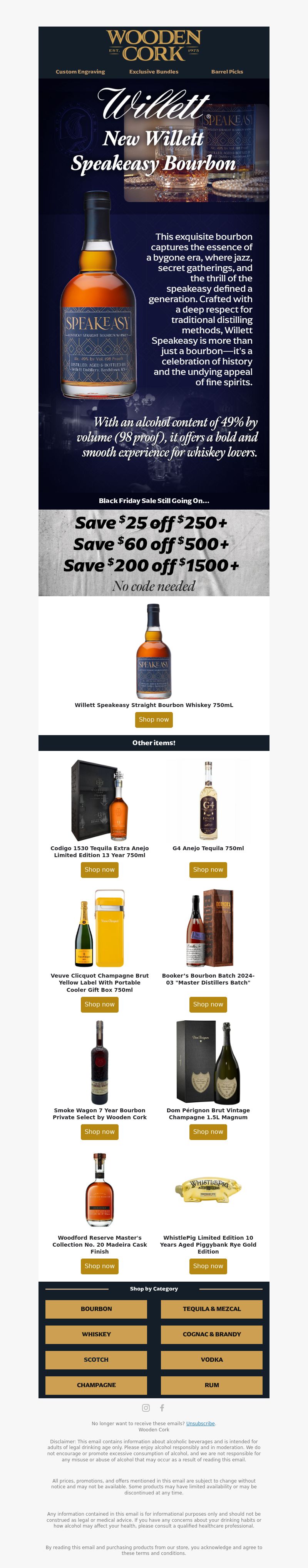Screen dimensions: 308x1568
Task: Shop now for Willett Speakeasy Straight Bourbon
Action: 154,719
